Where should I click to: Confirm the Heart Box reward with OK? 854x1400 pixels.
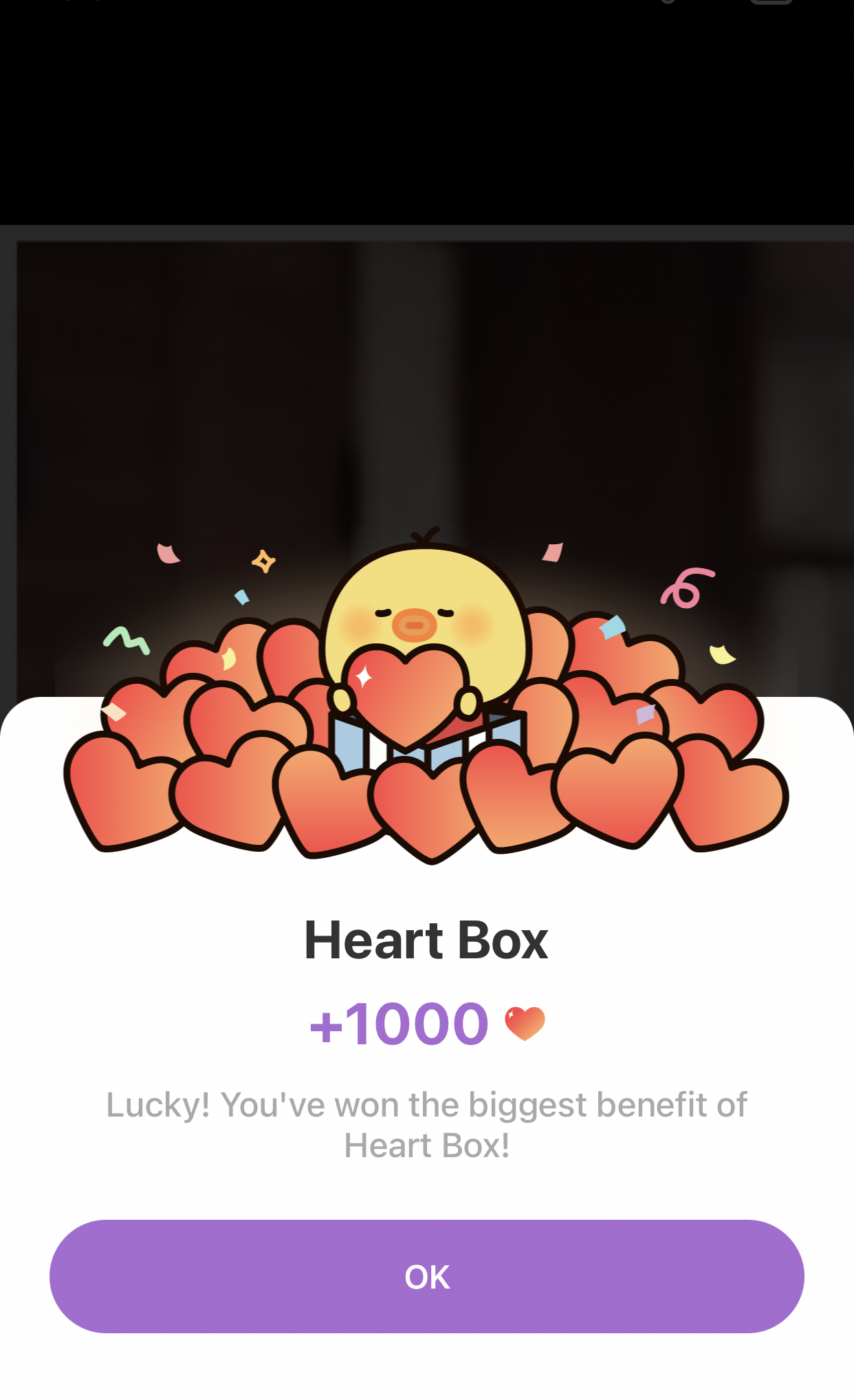(426, 1276)
